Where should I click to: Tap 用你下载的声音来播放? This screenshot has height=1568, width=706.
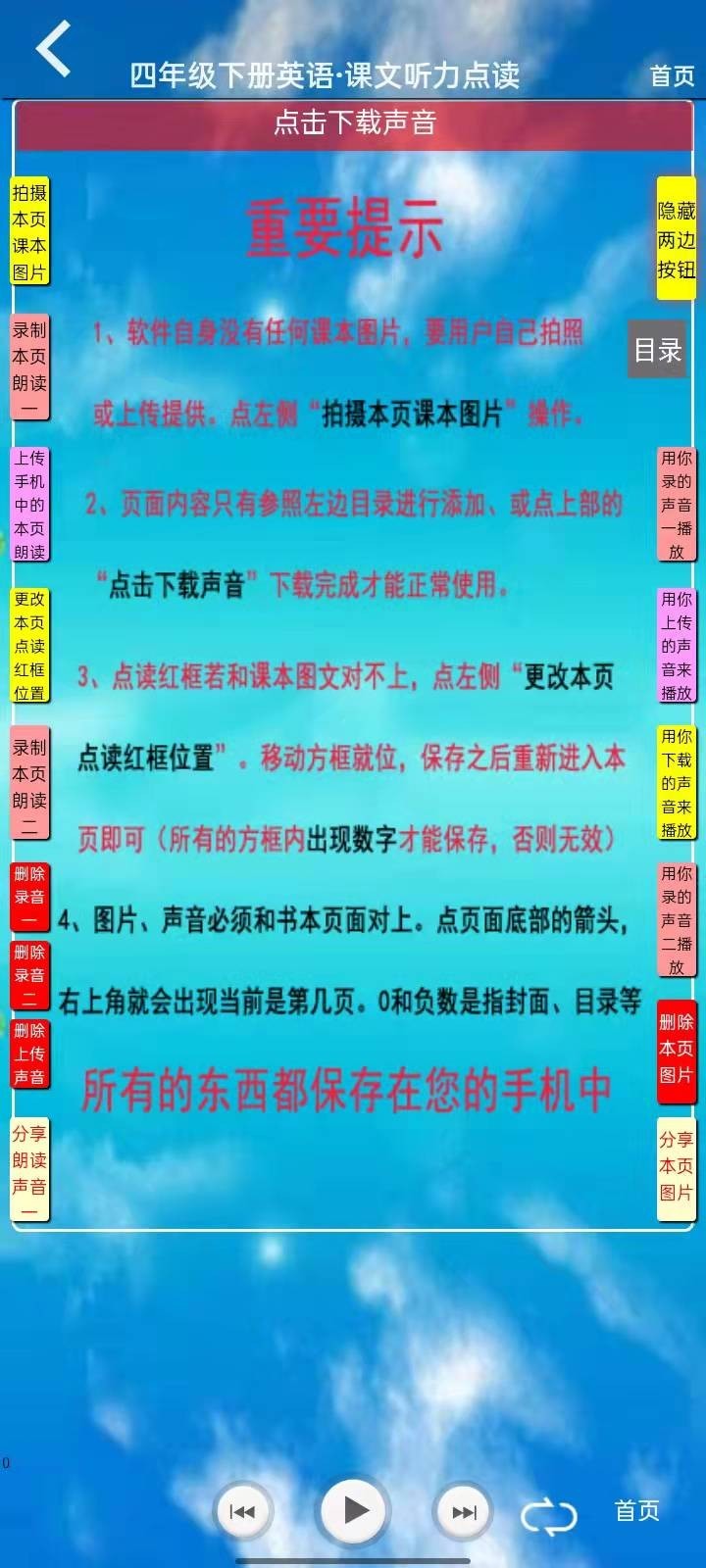677,783
